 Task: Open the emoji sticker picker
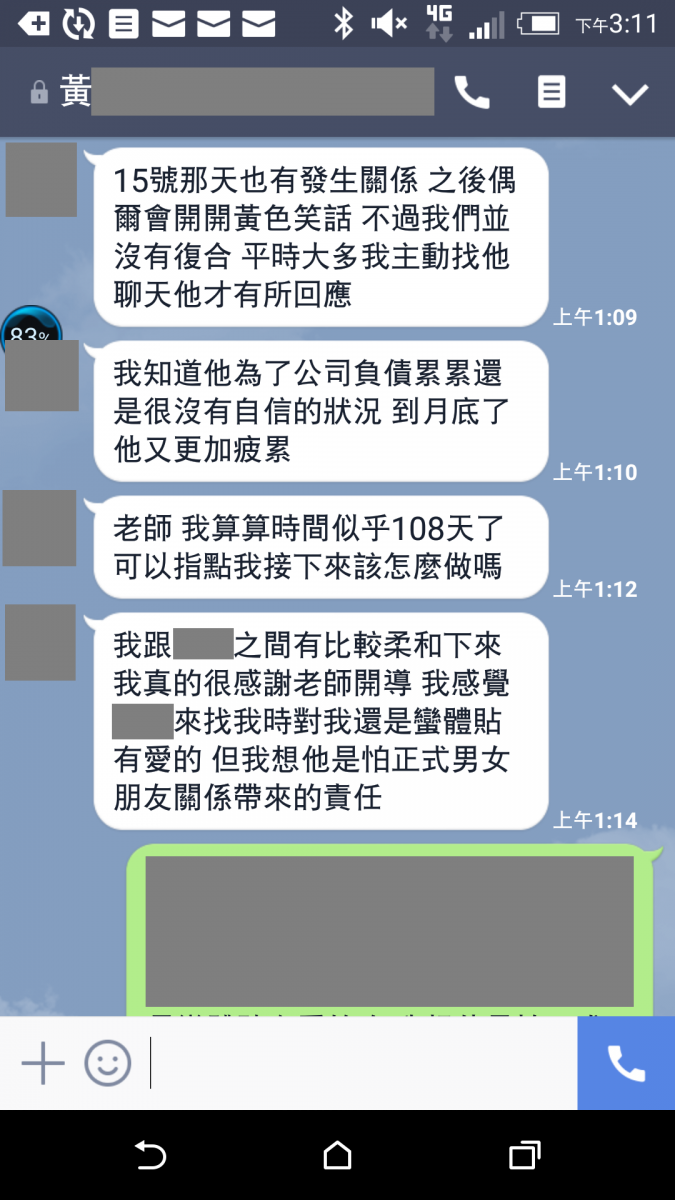click(x=108, y=1062)
